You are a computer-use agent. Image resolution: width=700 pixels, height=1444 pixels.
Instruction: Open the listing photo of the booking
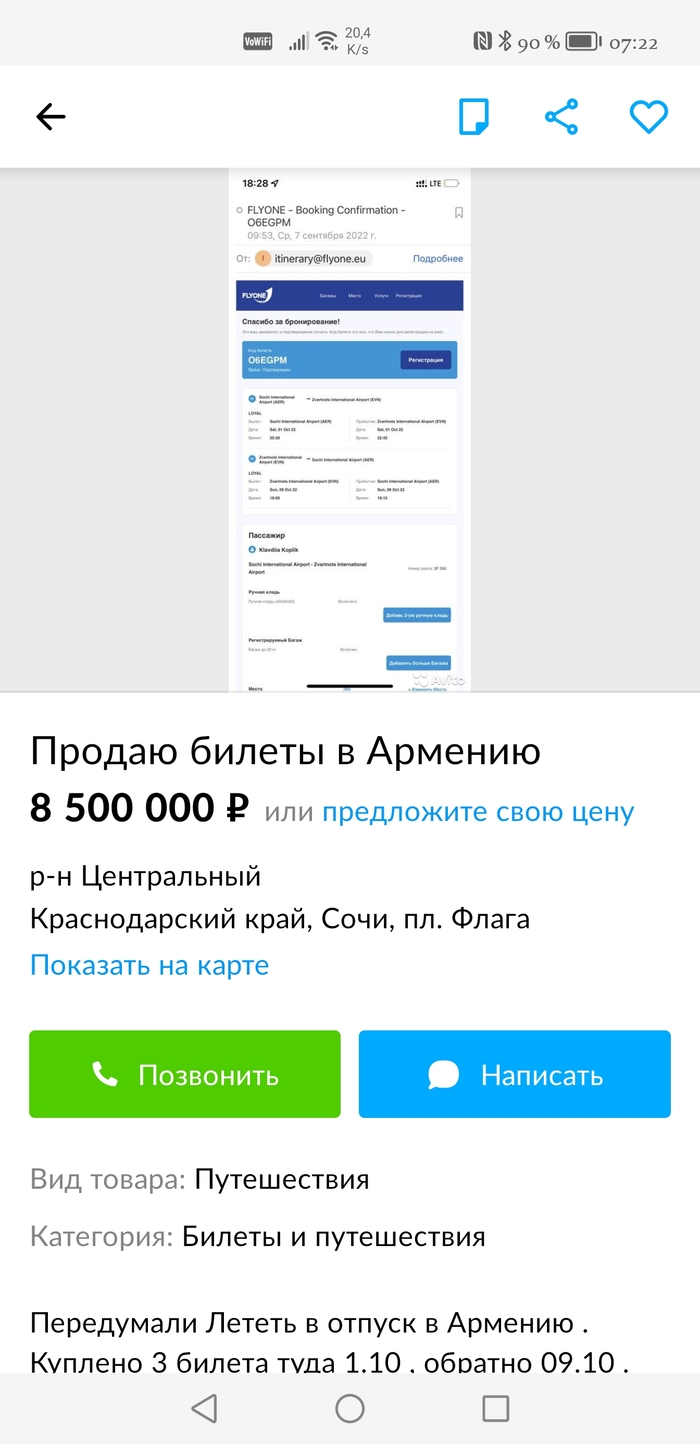(x=350, y=430)
